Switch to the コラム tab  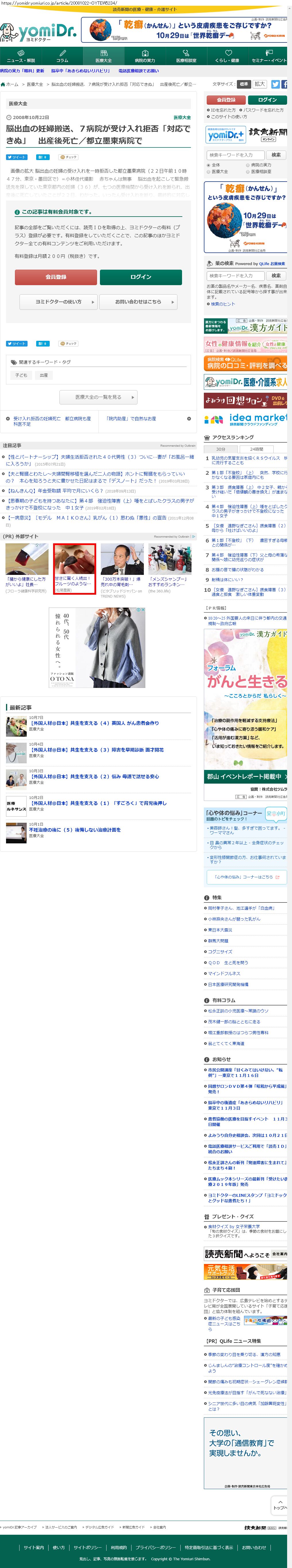point(62,56)
